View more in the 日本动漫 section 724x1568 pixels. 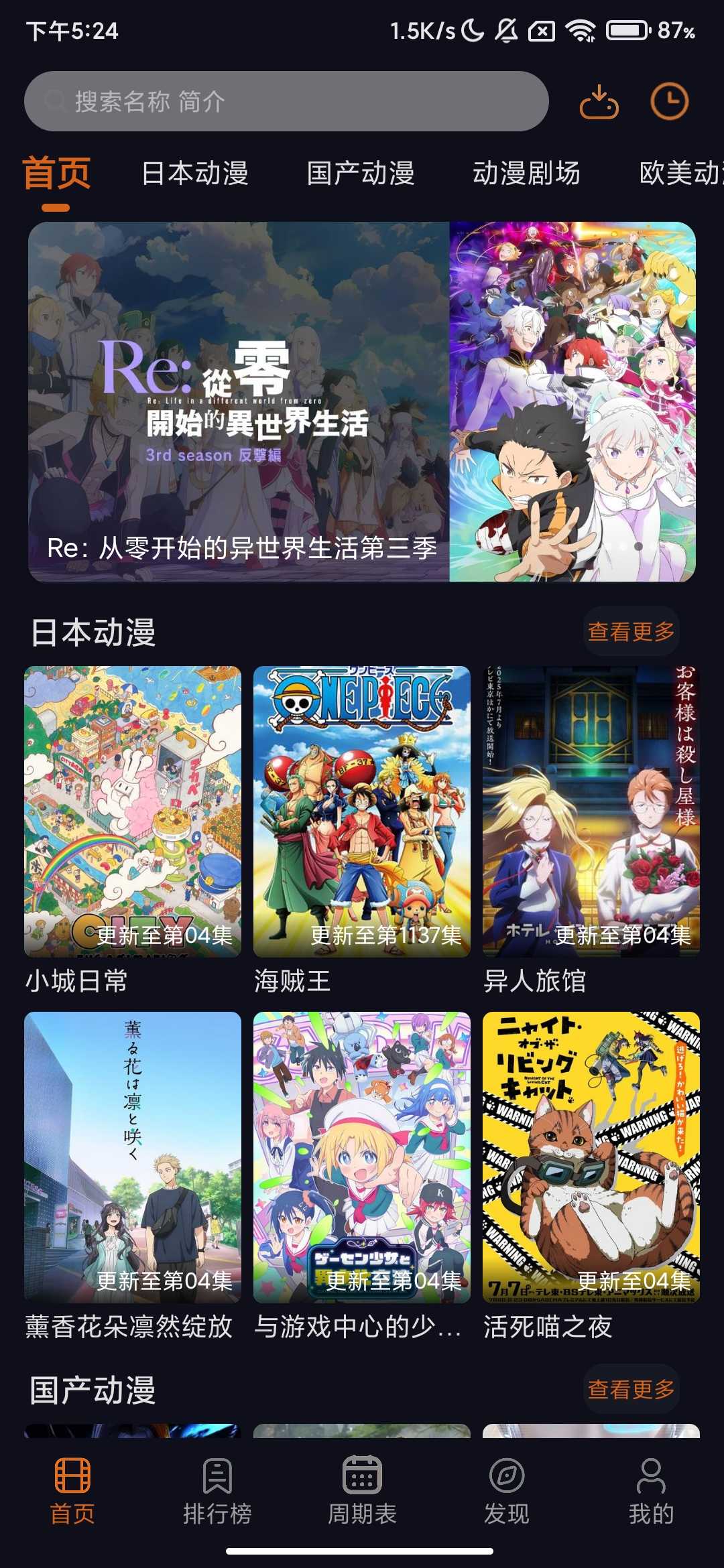(631, 631)
